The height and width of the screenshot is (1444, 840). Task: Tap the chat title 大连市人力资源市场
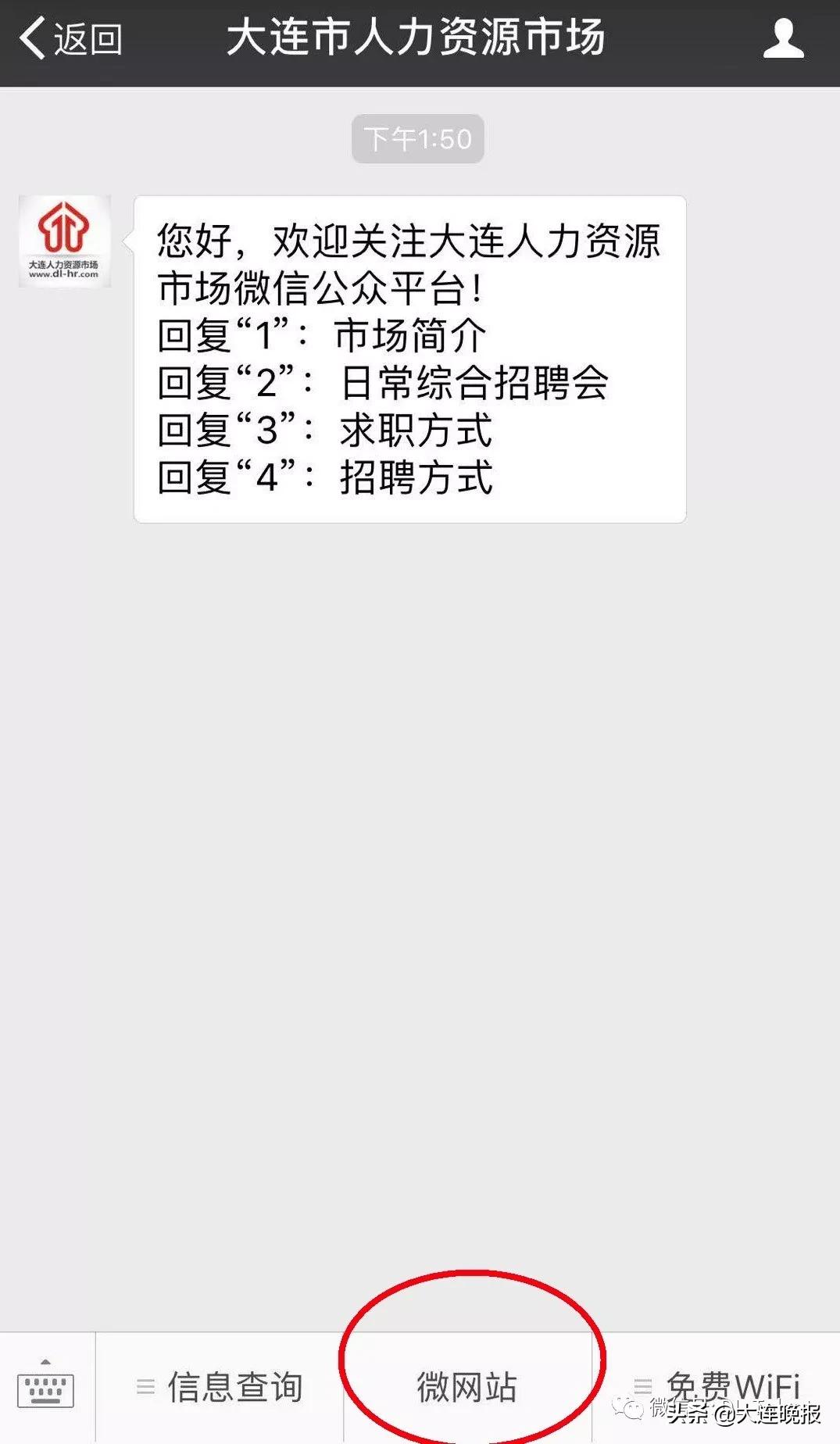pyautogui.click(x=414, y=41)
